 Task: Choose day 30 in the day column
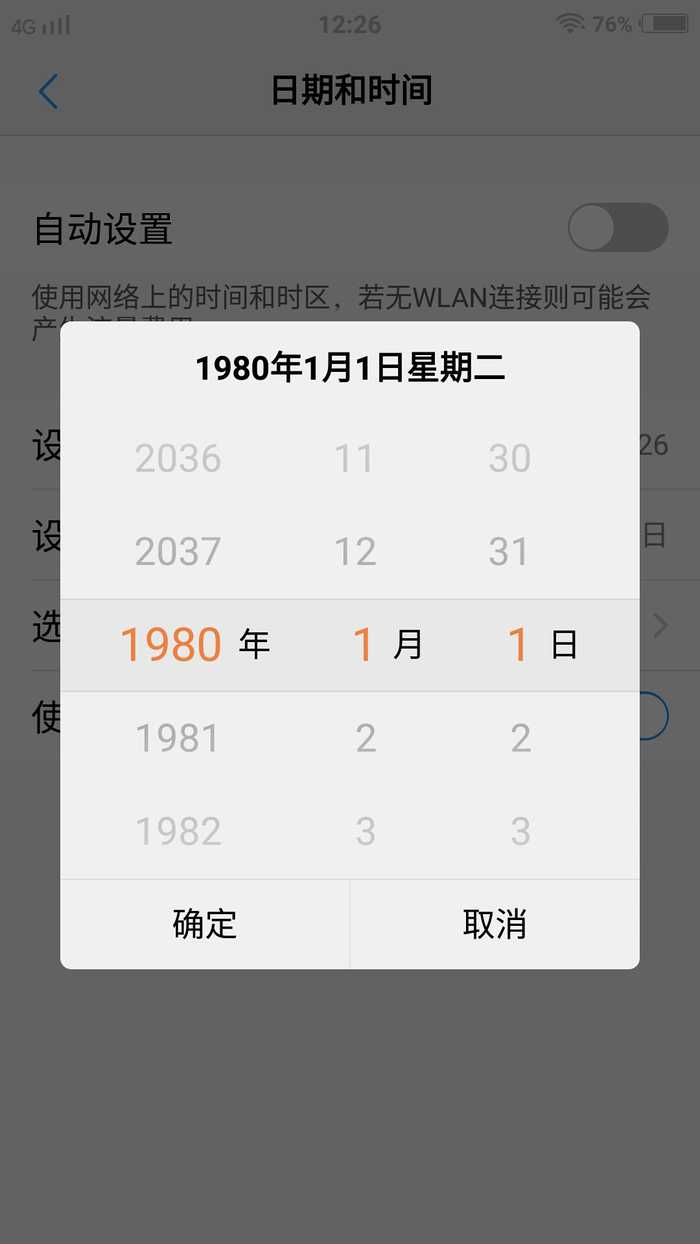pyautogui.click(x=509, y=458)
